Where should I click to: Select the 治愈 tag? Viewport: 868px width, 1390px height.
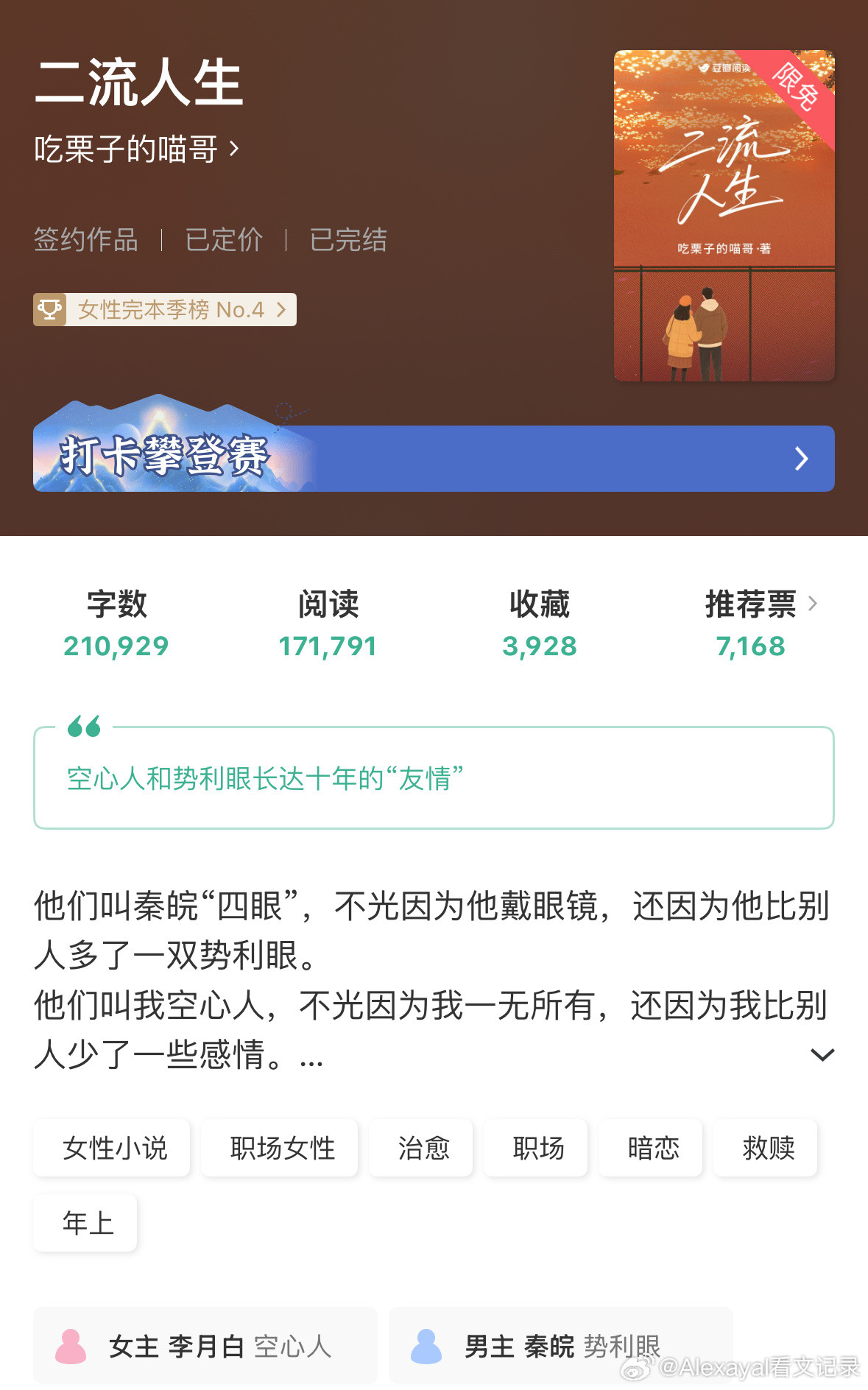(x=420, y=1148)
